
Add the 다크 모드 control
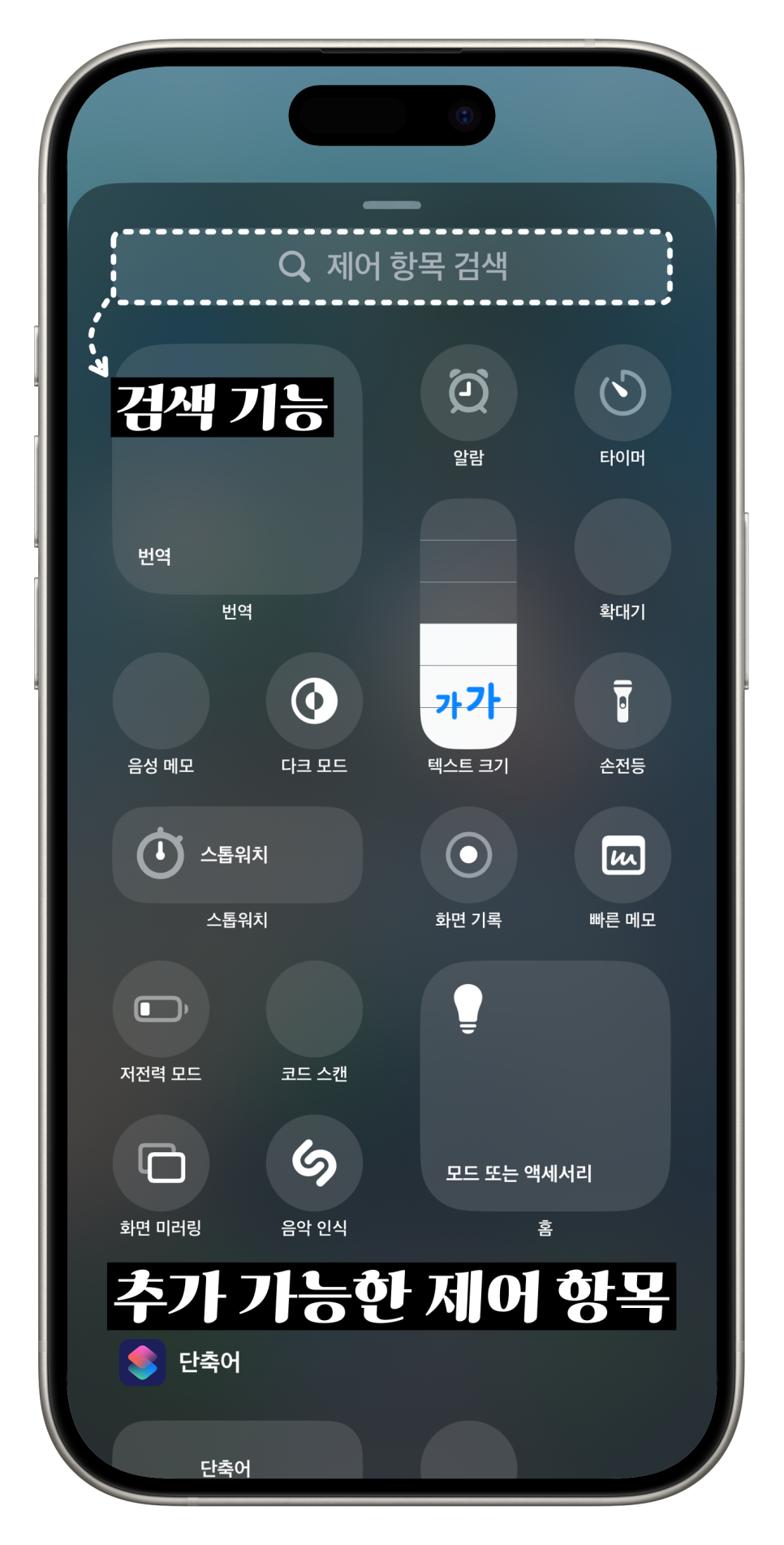pyautogui.click(x=314, y=701)
